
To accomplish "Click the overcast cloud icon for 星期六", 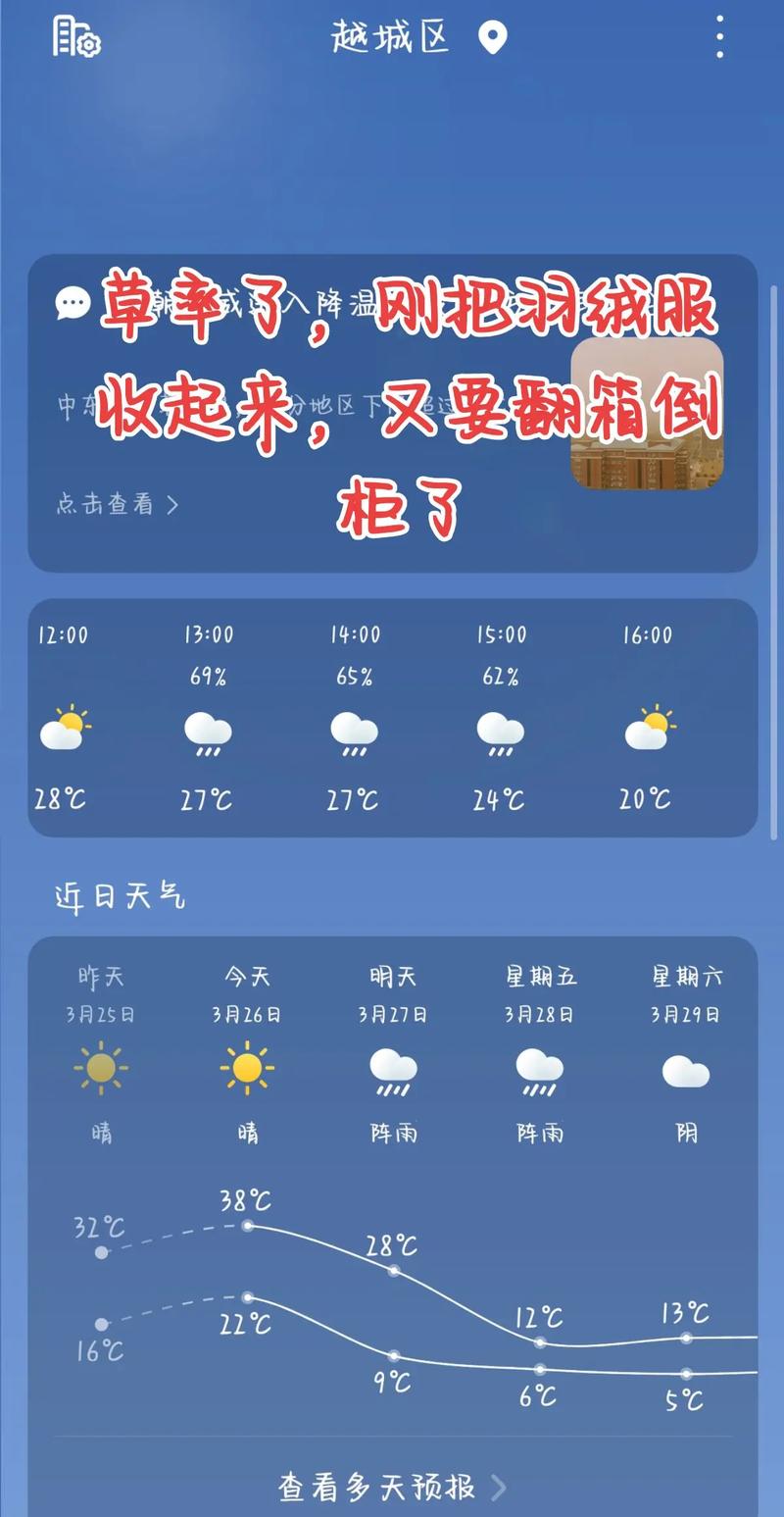I will point(687,1071).
